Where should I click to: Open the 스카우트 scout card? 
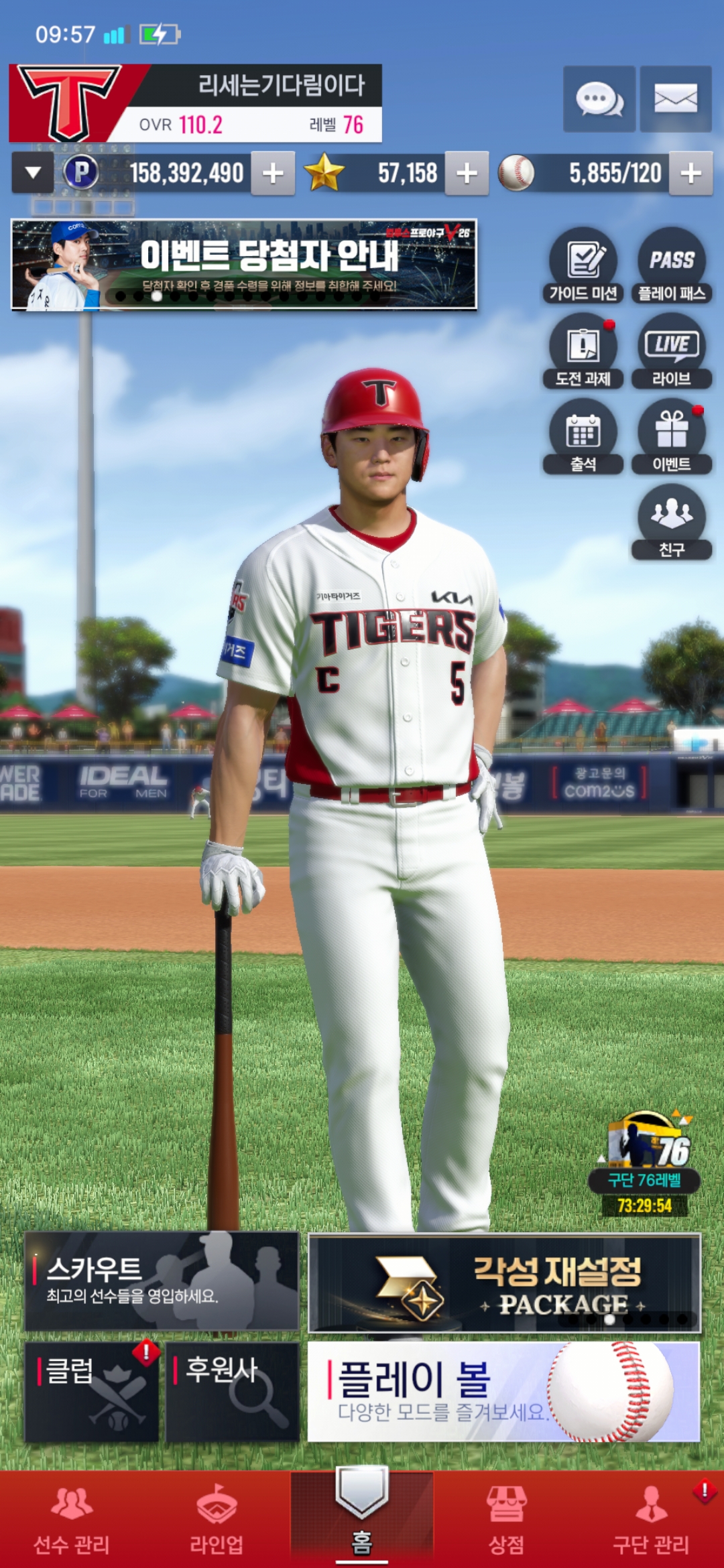click(x=162, y=1281)
